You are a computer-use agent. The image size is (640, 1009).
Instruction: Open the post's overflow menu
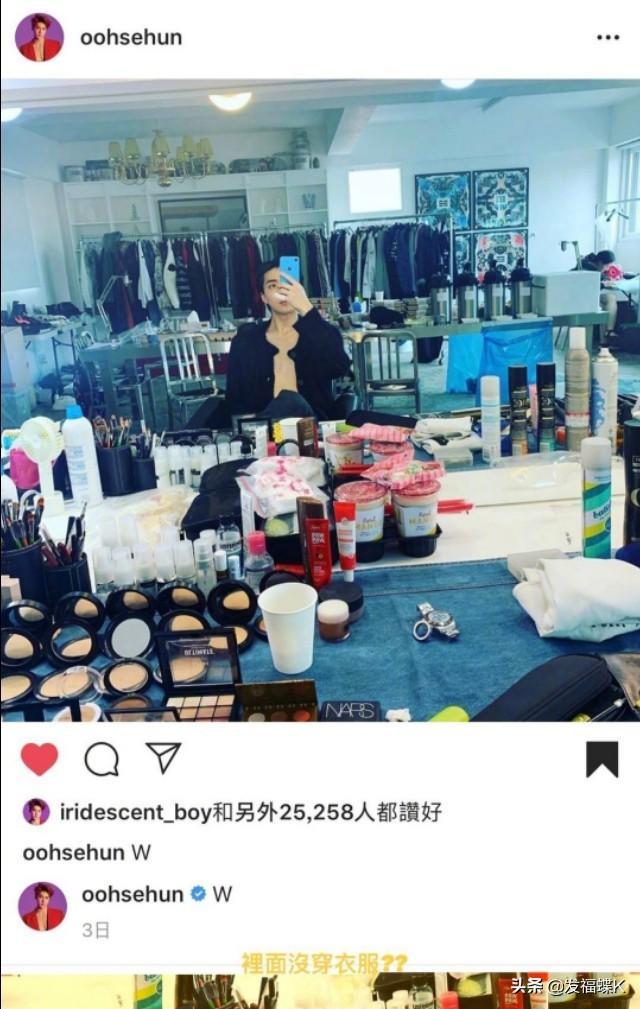608,38
